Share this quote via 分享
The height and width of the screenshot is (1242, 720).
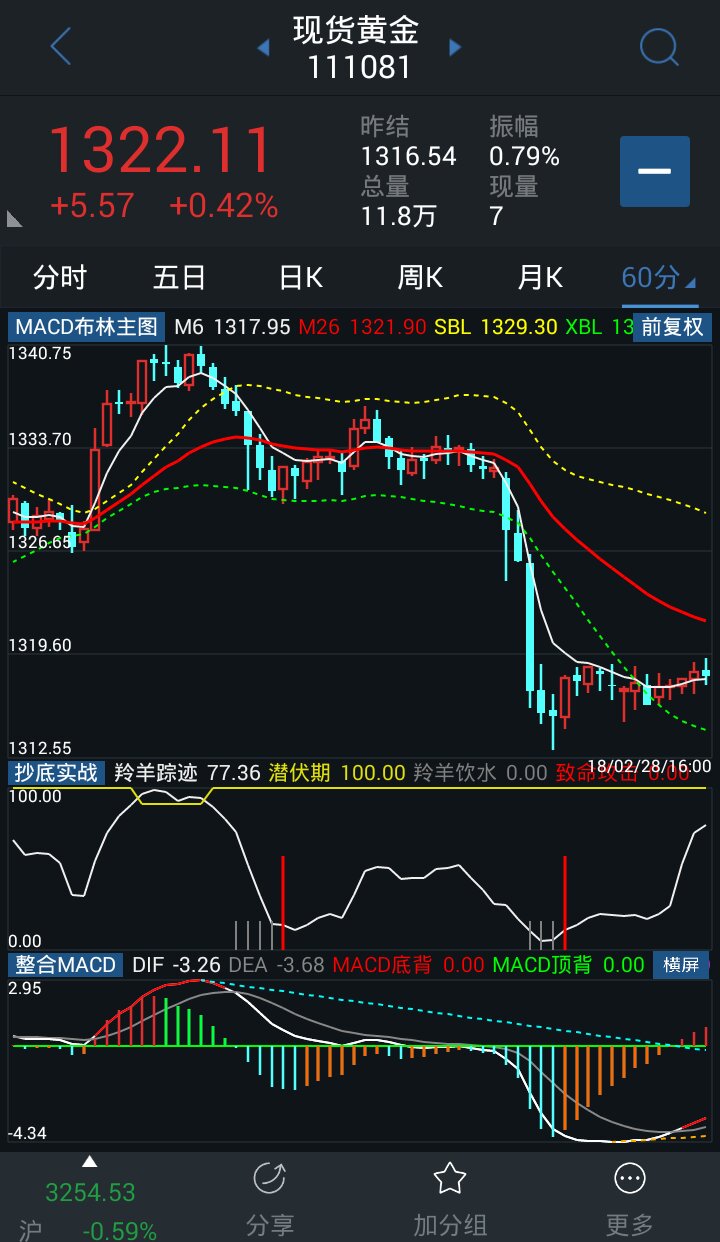[270, 1198]
